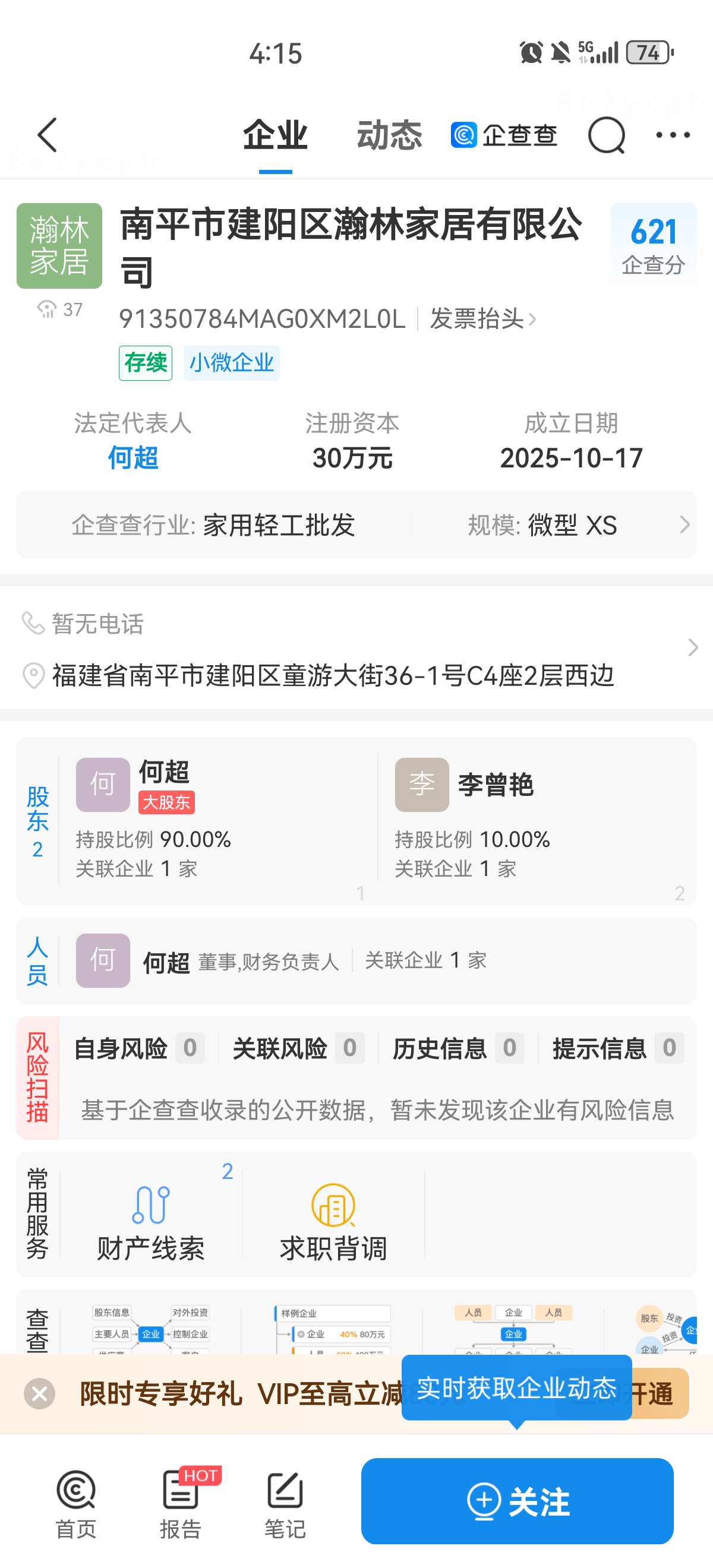
Task: Open 笔记 notes
Action: (285, 1503)
